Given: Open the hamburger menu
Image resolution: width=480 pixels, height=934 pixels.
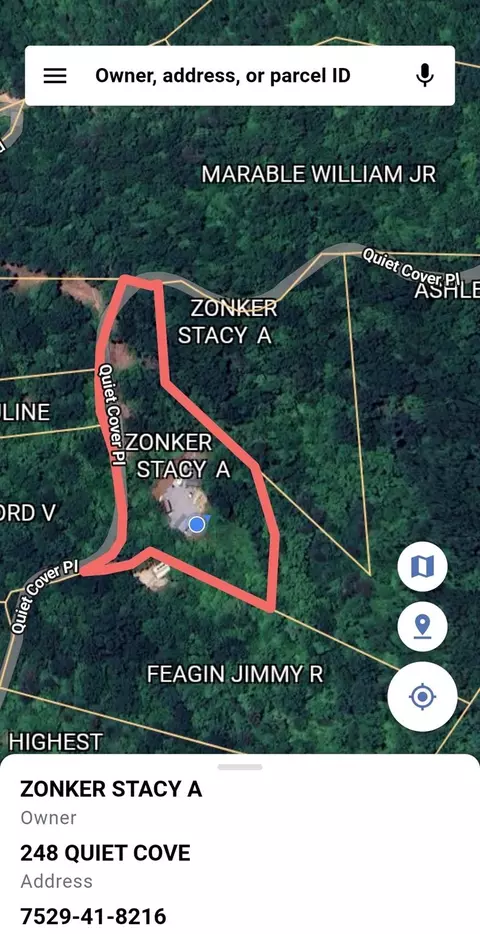Looking at the screenshot, I should point(55,76).
